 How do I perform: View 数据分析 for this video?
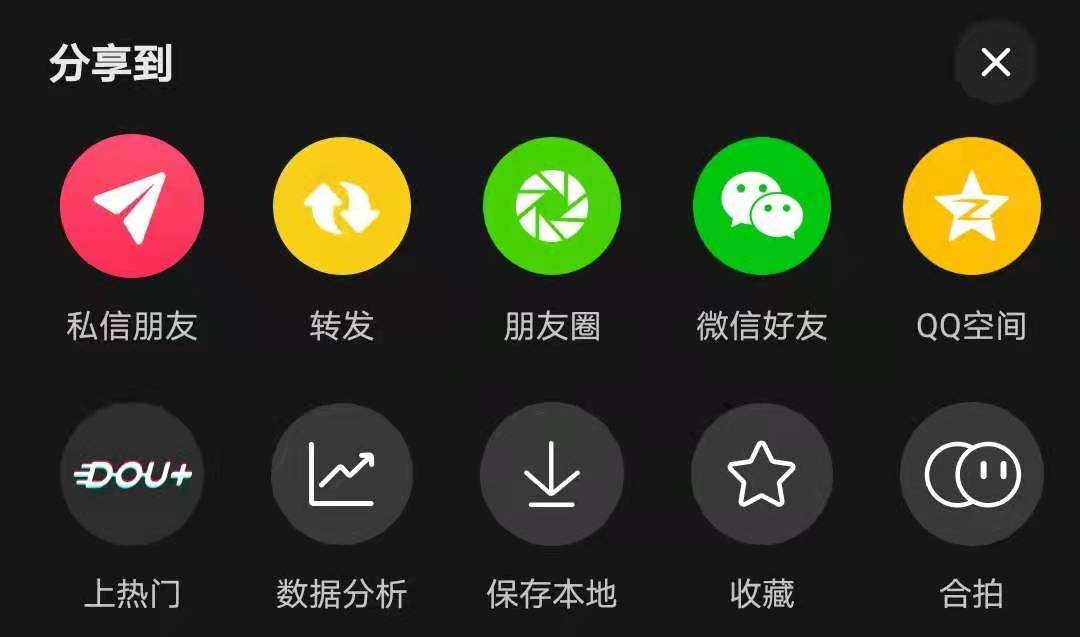342,474
